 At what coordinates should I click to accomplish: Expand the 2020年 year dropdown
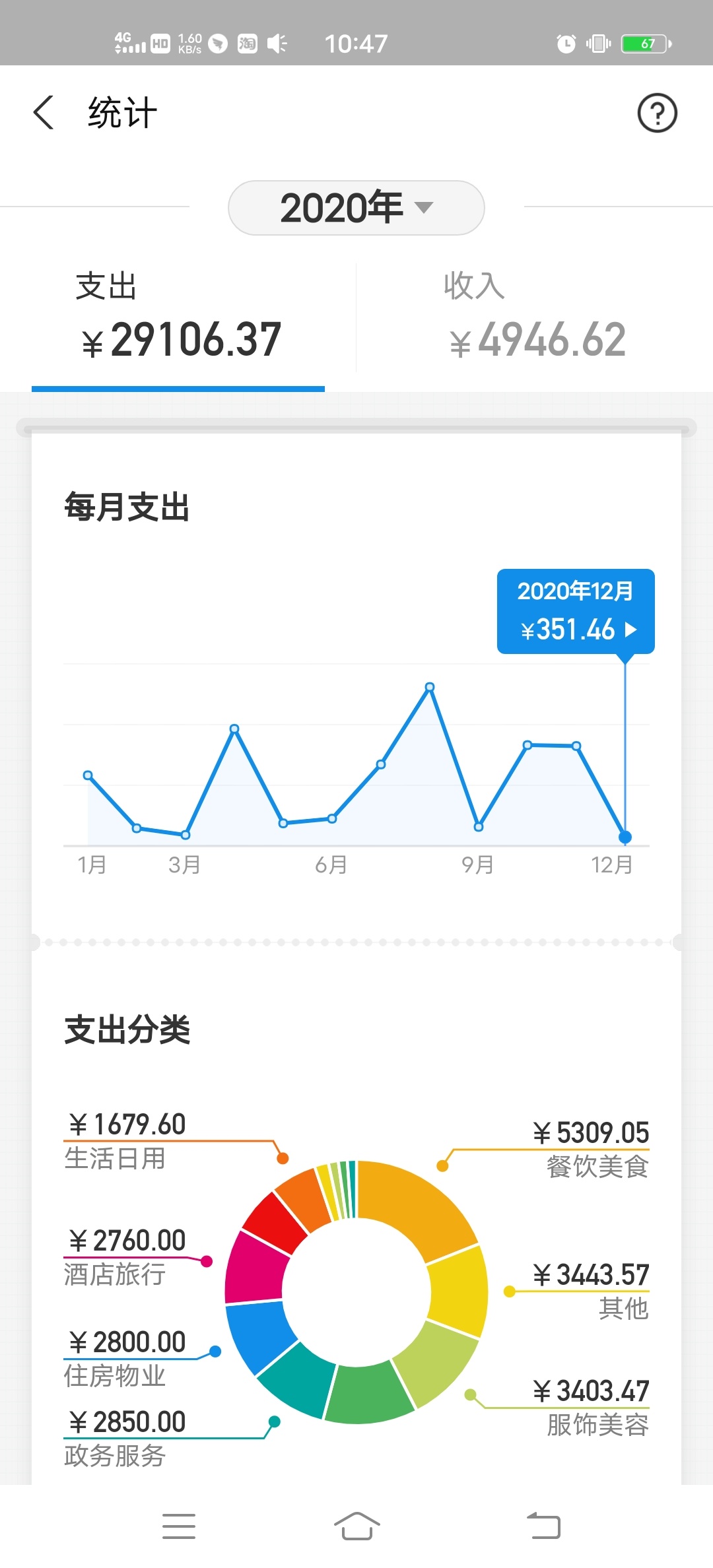point(356,208)
